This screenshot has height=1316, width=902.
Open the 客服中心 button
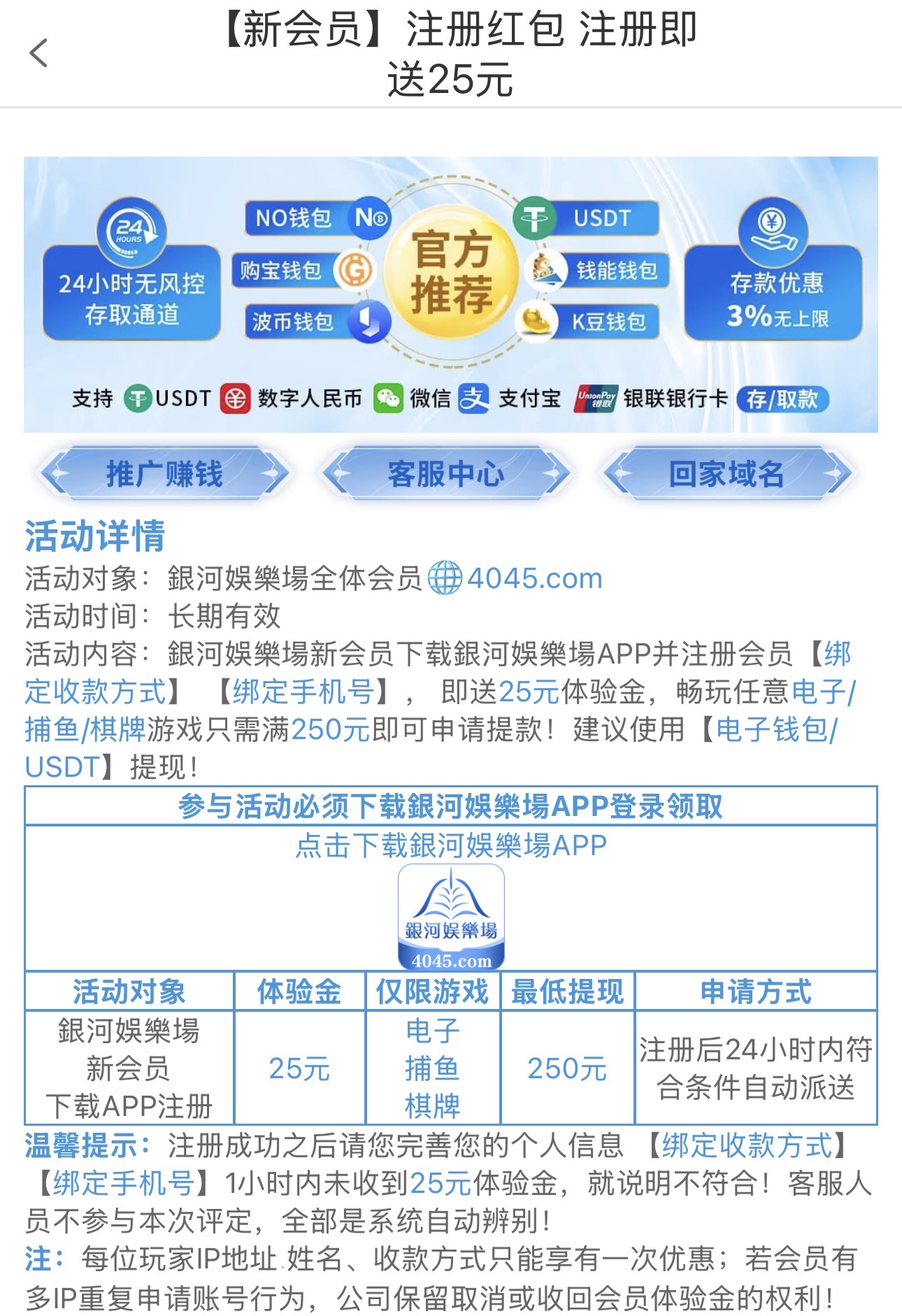(446, 474)
